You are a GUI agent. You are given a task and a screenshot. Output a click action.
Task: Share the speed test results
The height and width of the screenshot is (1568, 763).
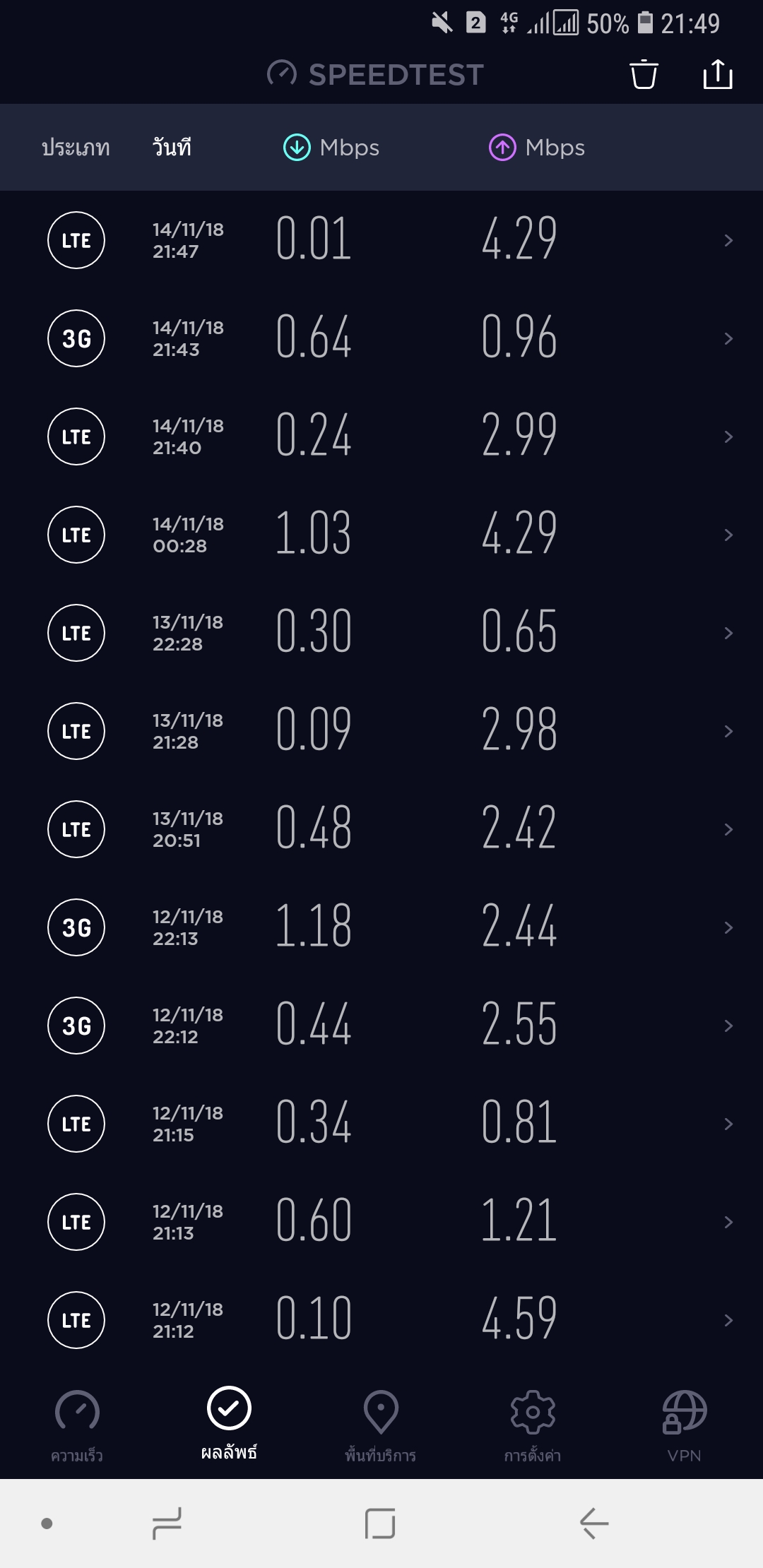[x=718, y=74]
